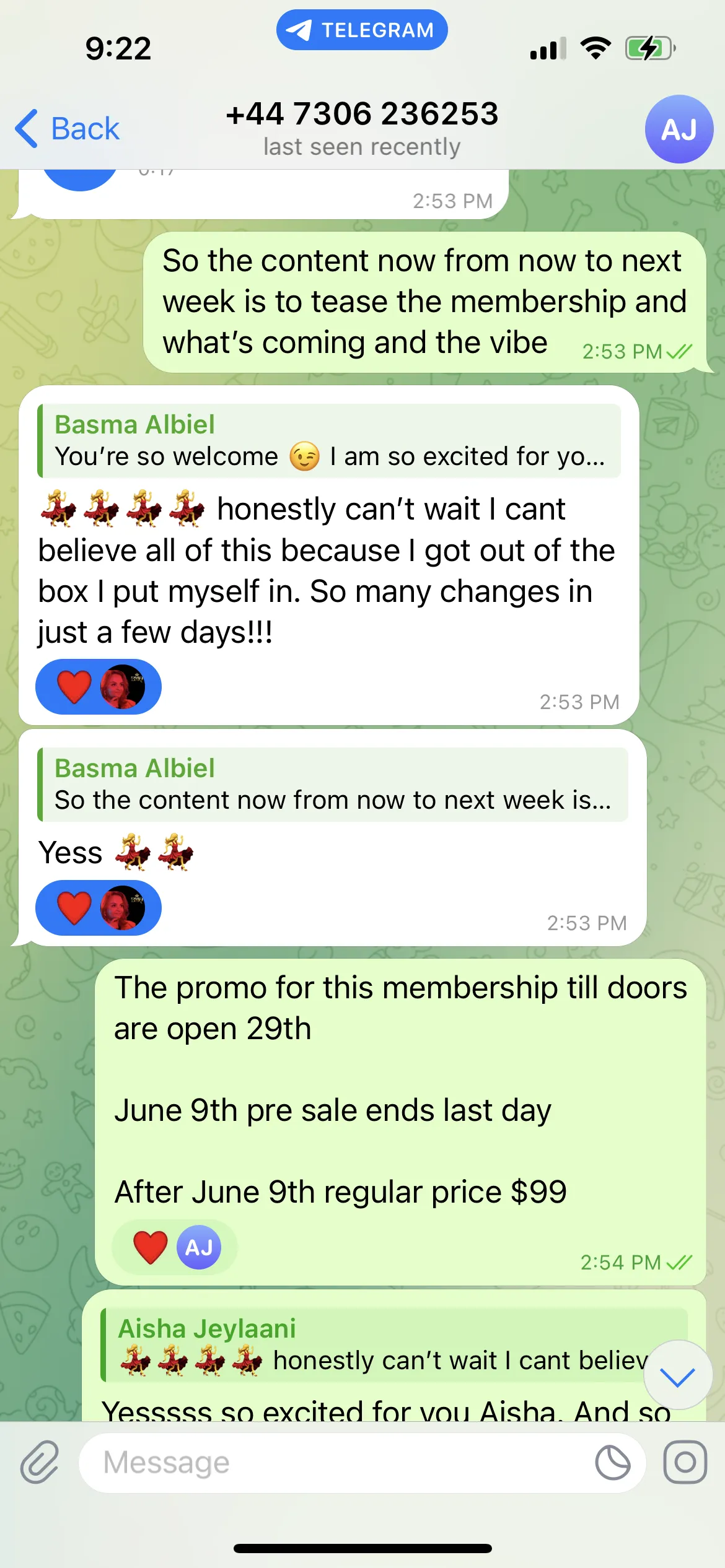Image resolution: width=725 pixels, height=1568 pixels.
Task: Jump to latest messages with down arrow
Action: (x=677, y=1377)
